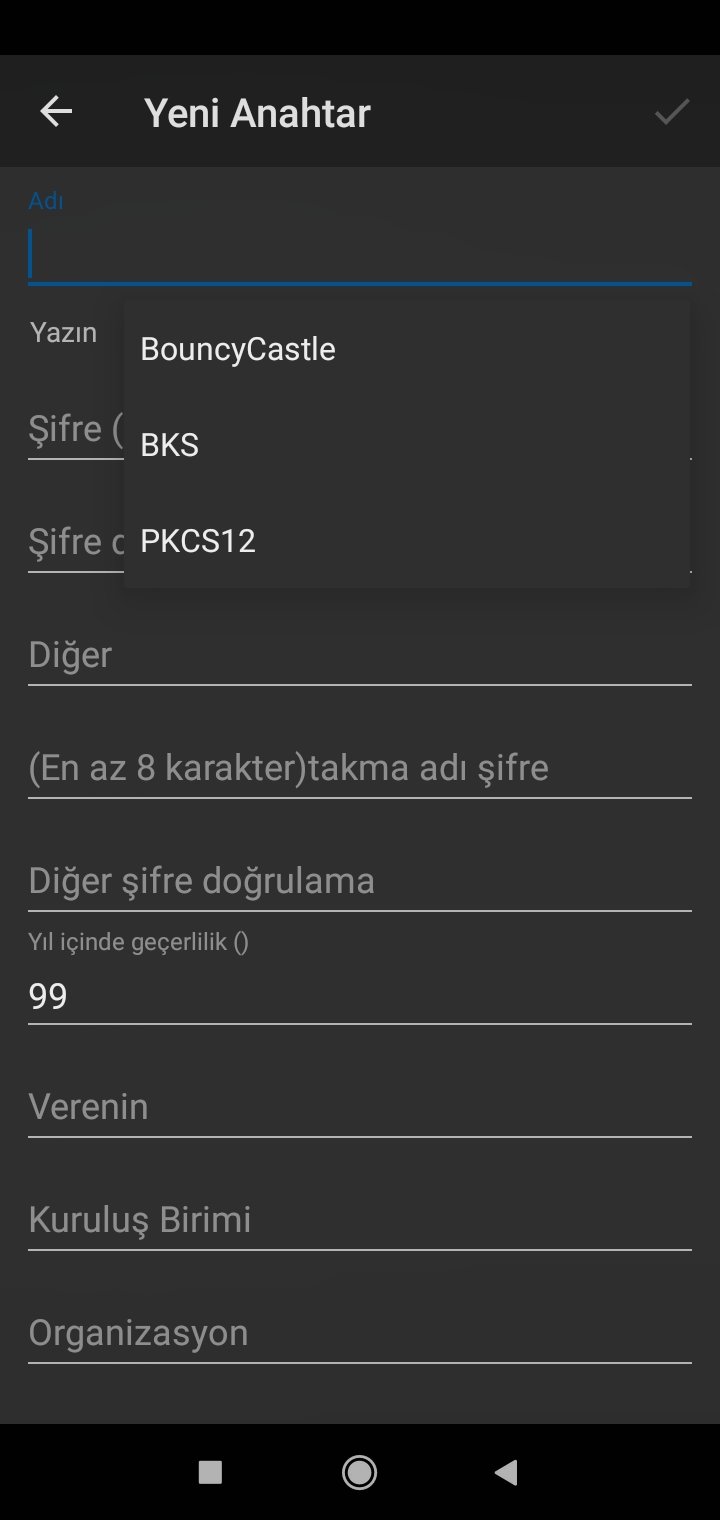Image resolution: width=720 pixels, height=1520 pixels.
Task: Focus the Organizasyon field
Action: point(360,1333)
